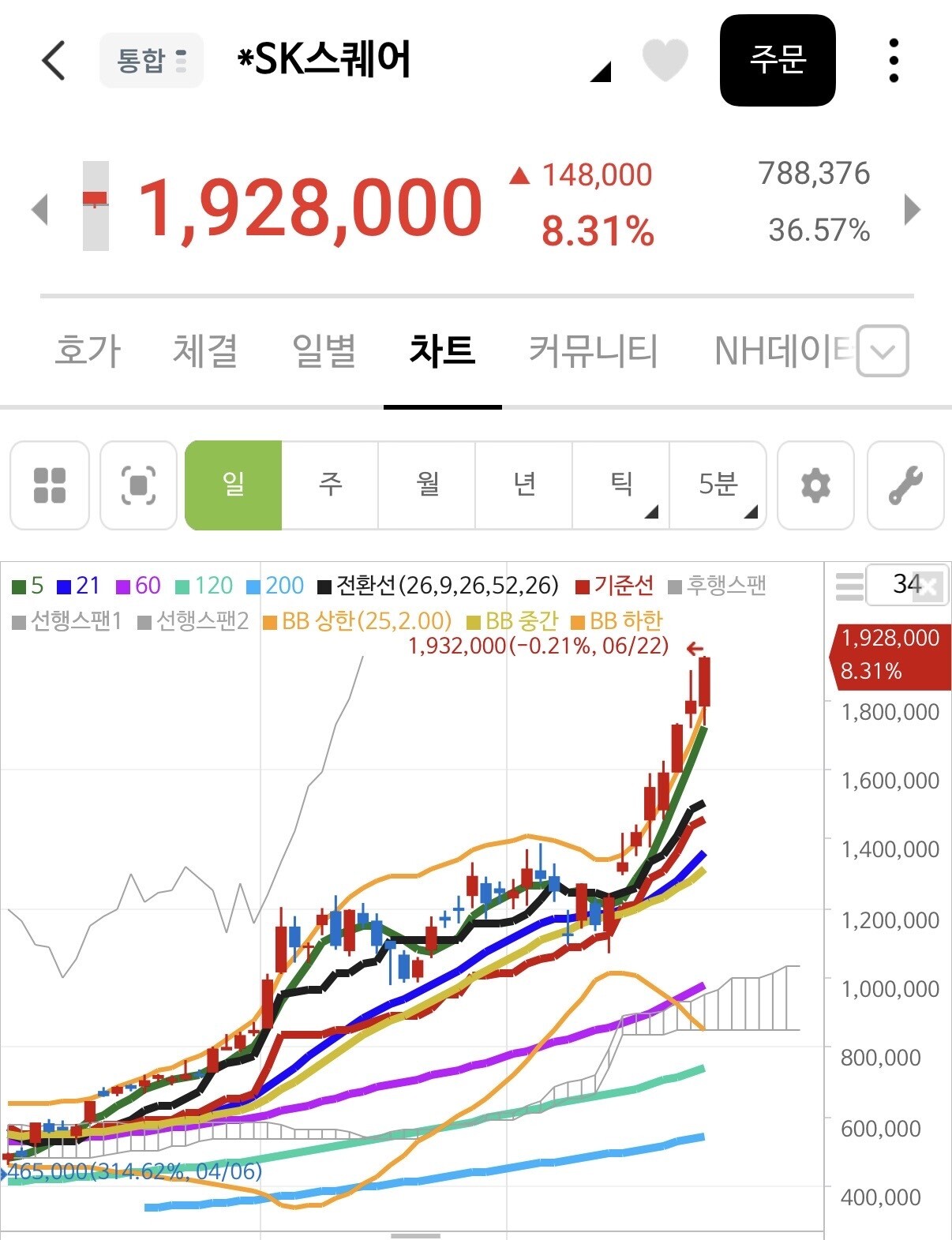Open the wrench chart tools

point(905,485)
